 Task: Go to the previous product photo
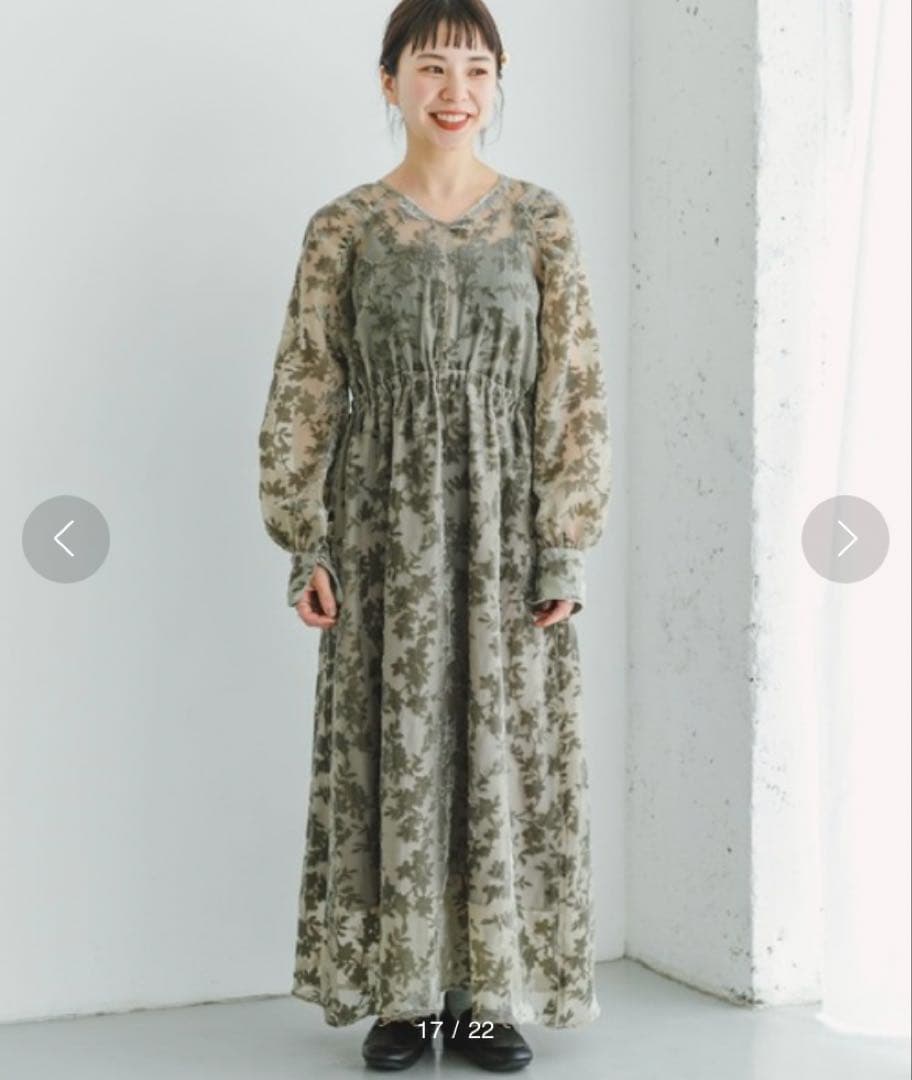[66, 539]
